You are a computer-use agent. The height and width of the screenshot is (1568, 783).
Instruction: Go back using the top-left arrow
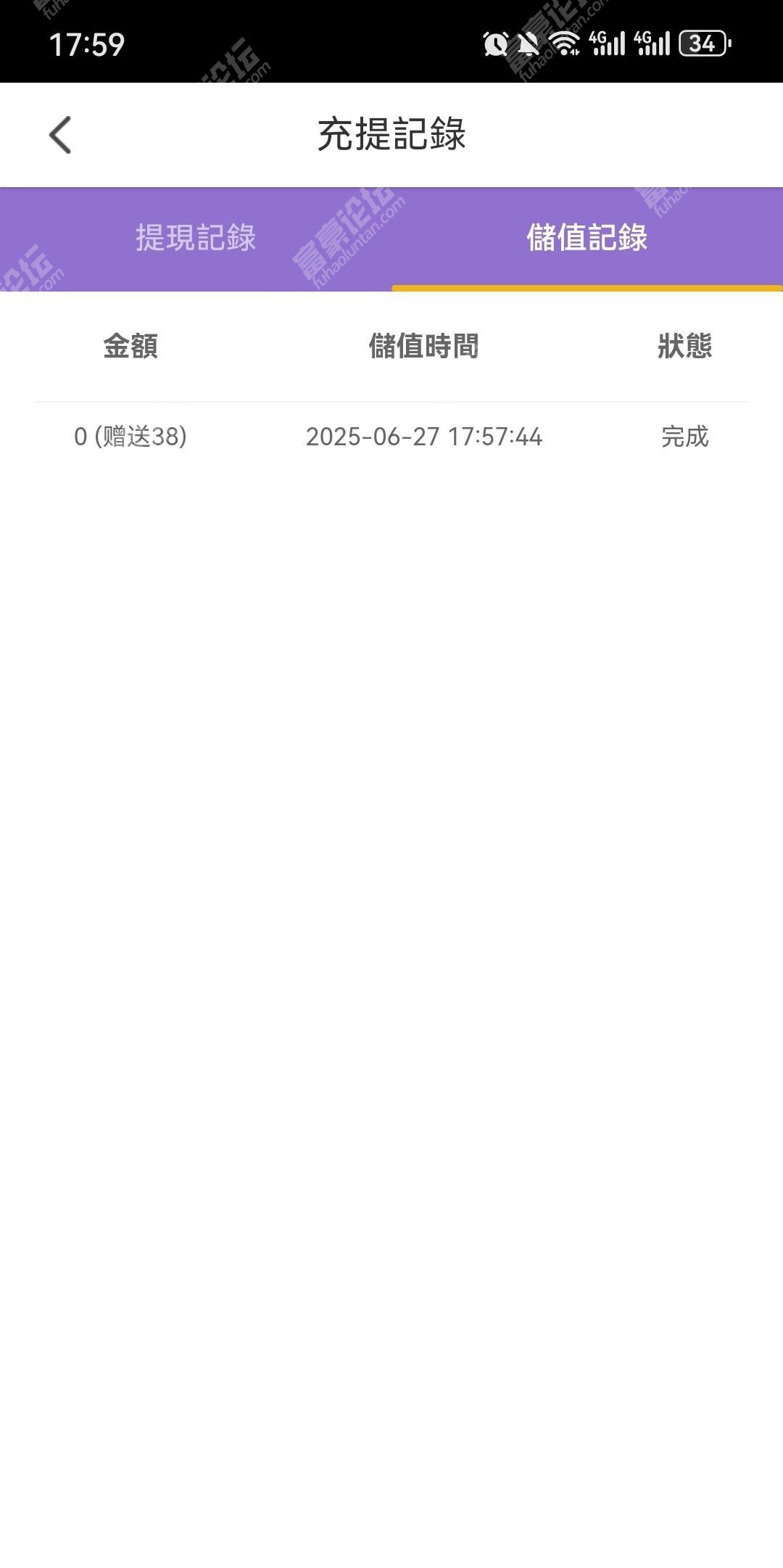(60, 135)
